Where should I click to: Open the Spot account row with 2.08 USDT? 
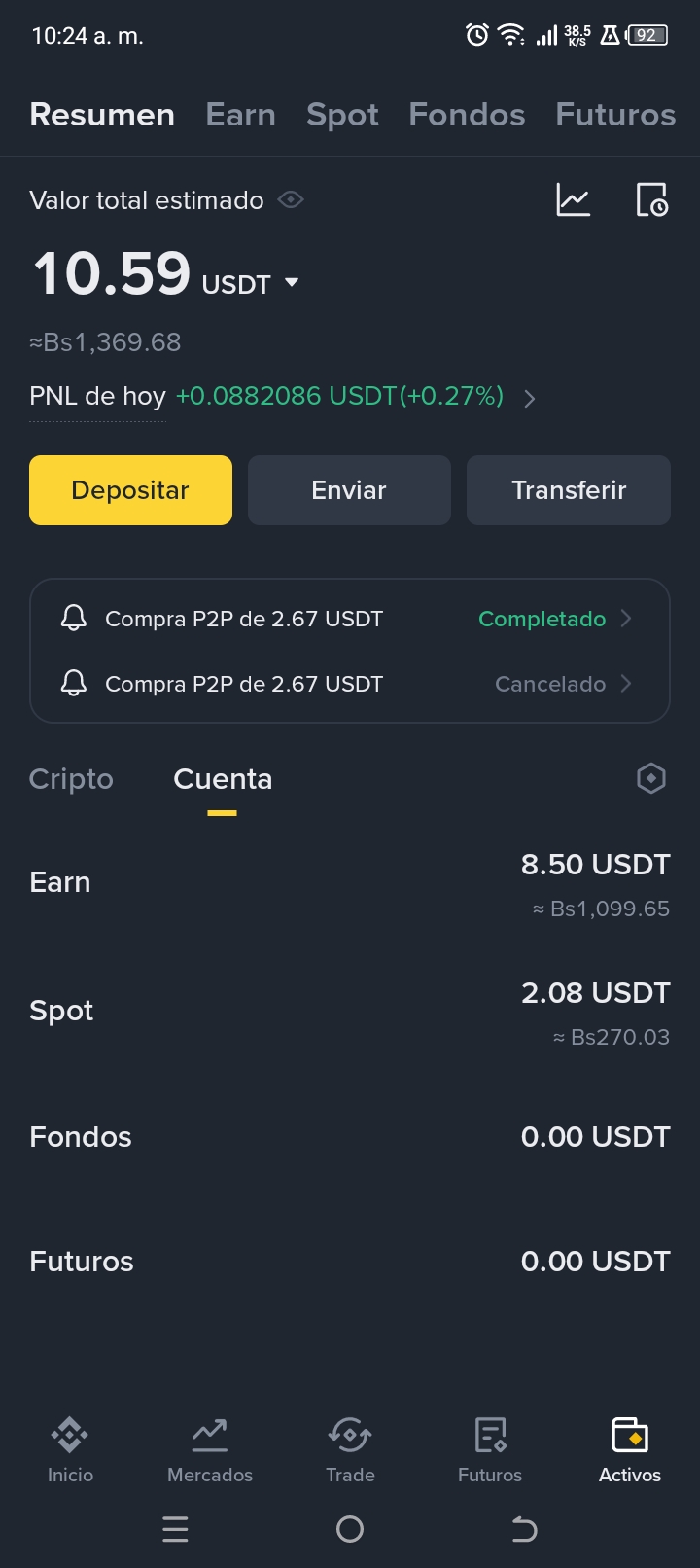click(350, 1012)
